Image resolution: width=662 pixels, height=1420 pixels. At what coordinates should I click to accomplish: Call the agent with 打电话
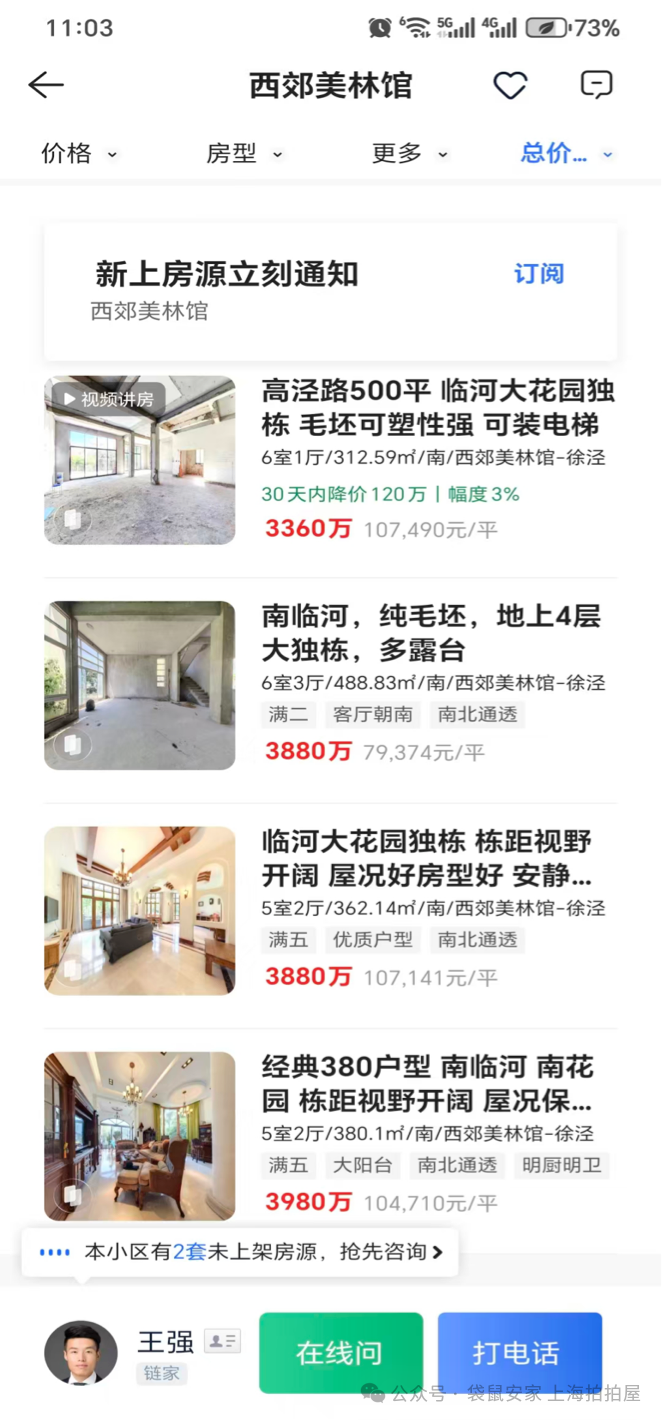(x=519, y=1352)
